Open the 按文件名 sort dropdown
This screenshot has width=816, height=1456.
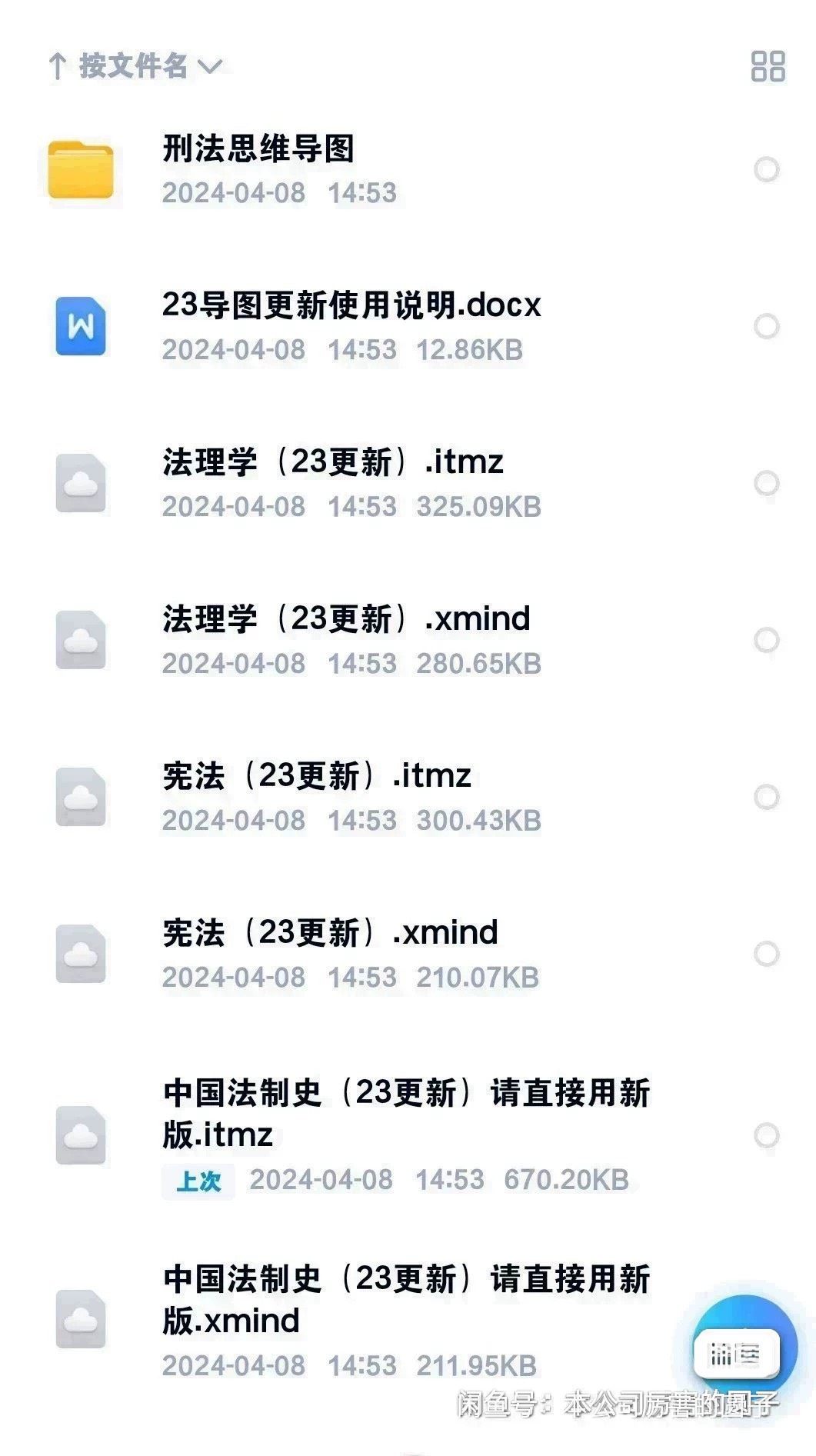[135, 66]
